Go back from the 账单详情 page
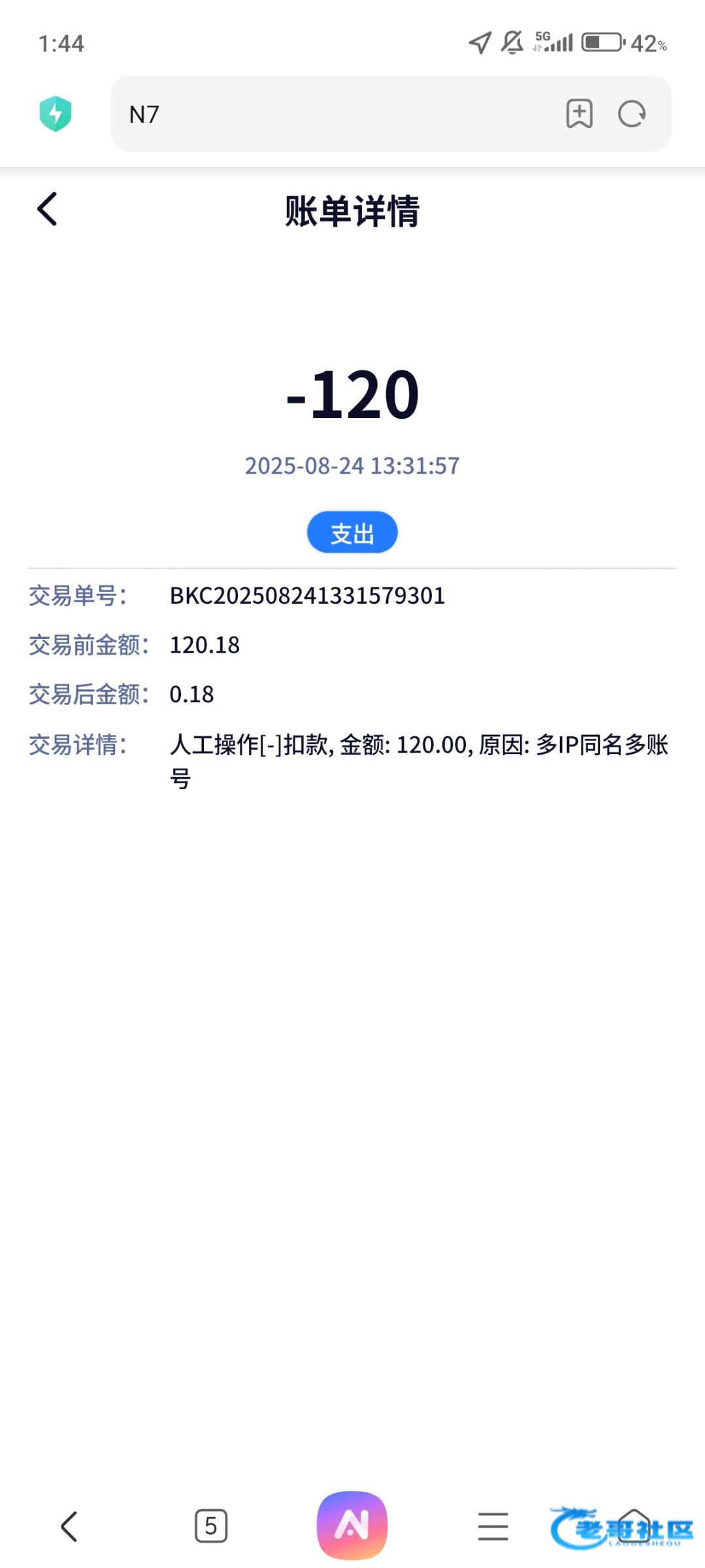Viewport: 705px width, 1568px height. (47, 209)
